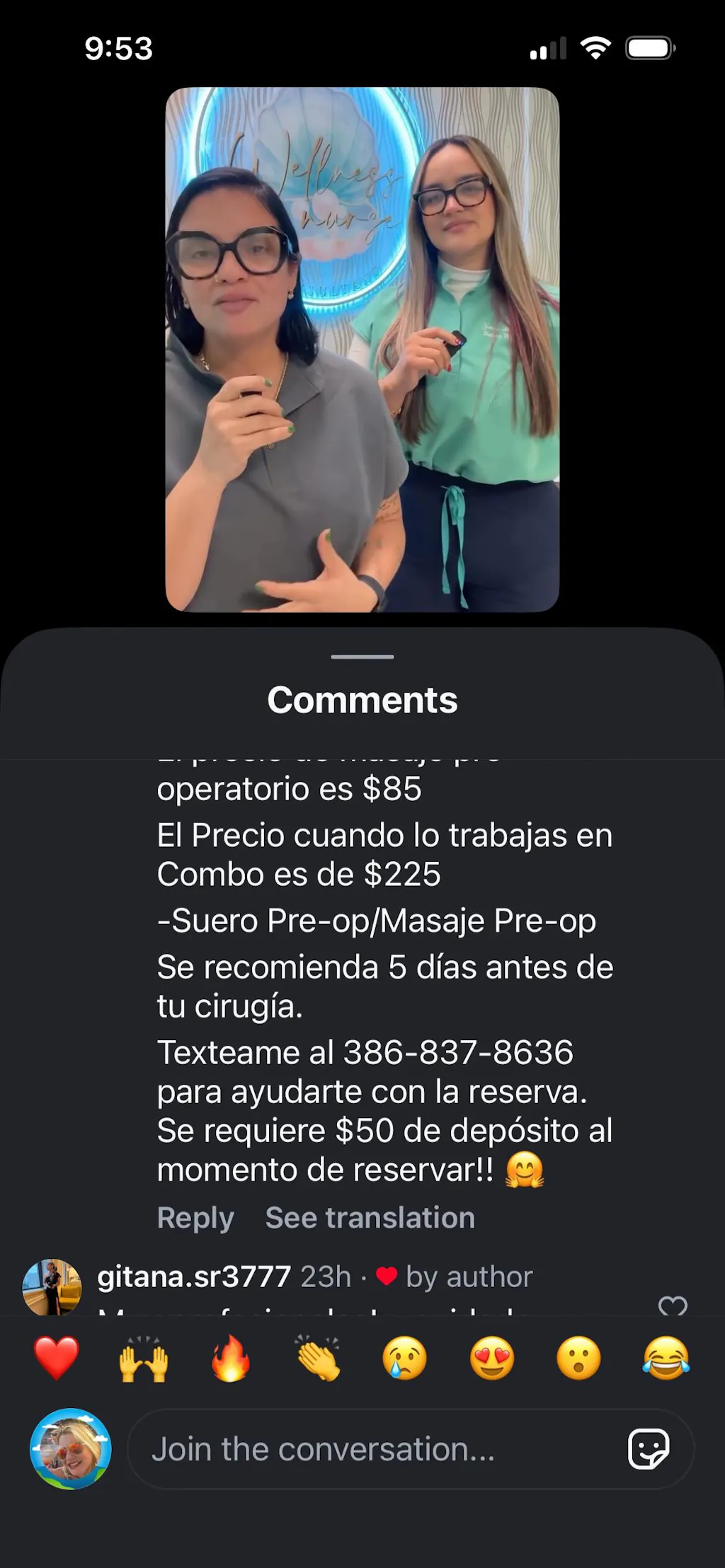725x1568 pixels.
Task: Tap the video preview above the comments
Action: pos(362,350)
